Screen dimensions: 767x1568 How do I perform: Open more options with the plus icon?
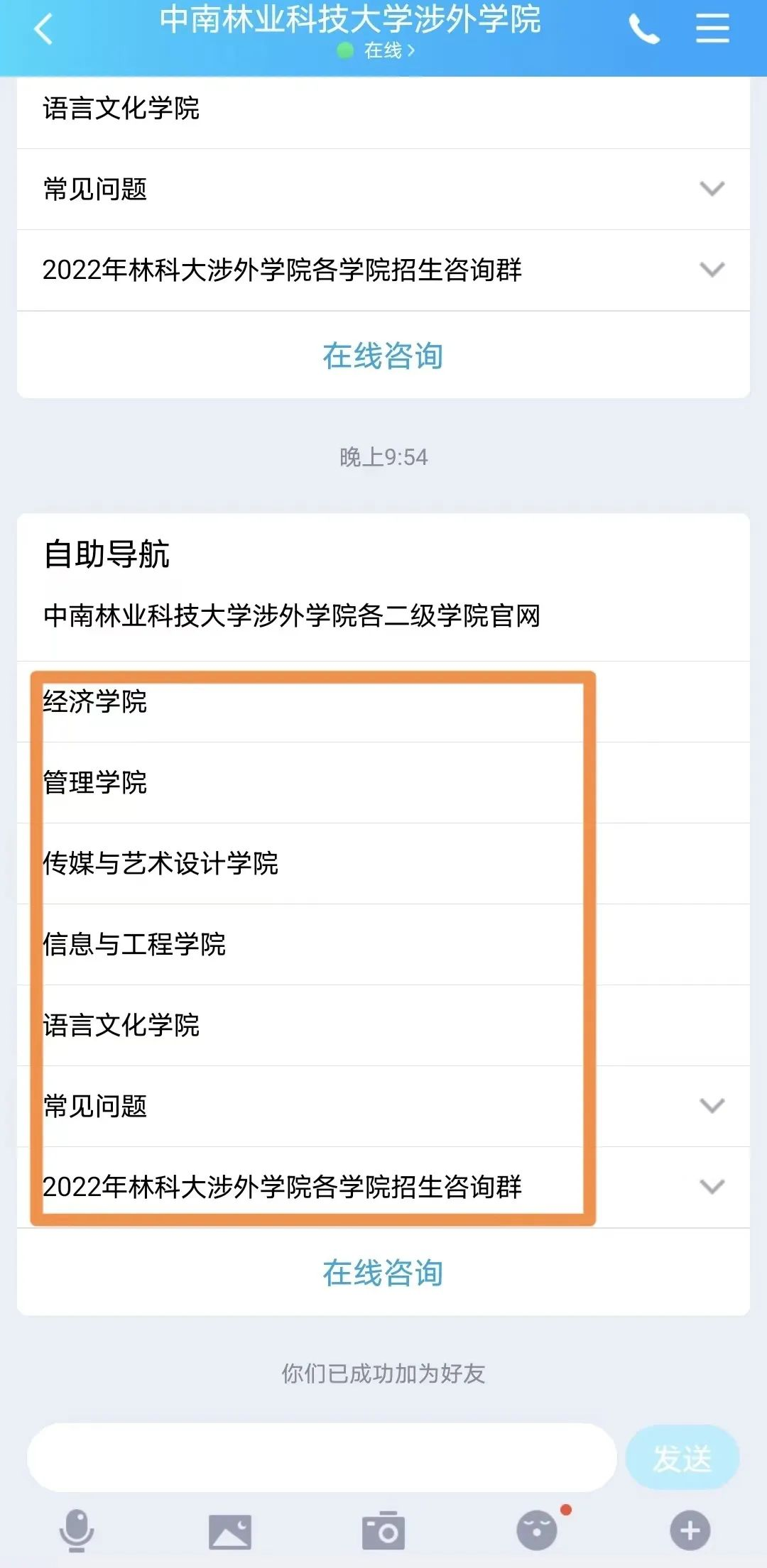pyautogui.click(x=690, y=1530)
